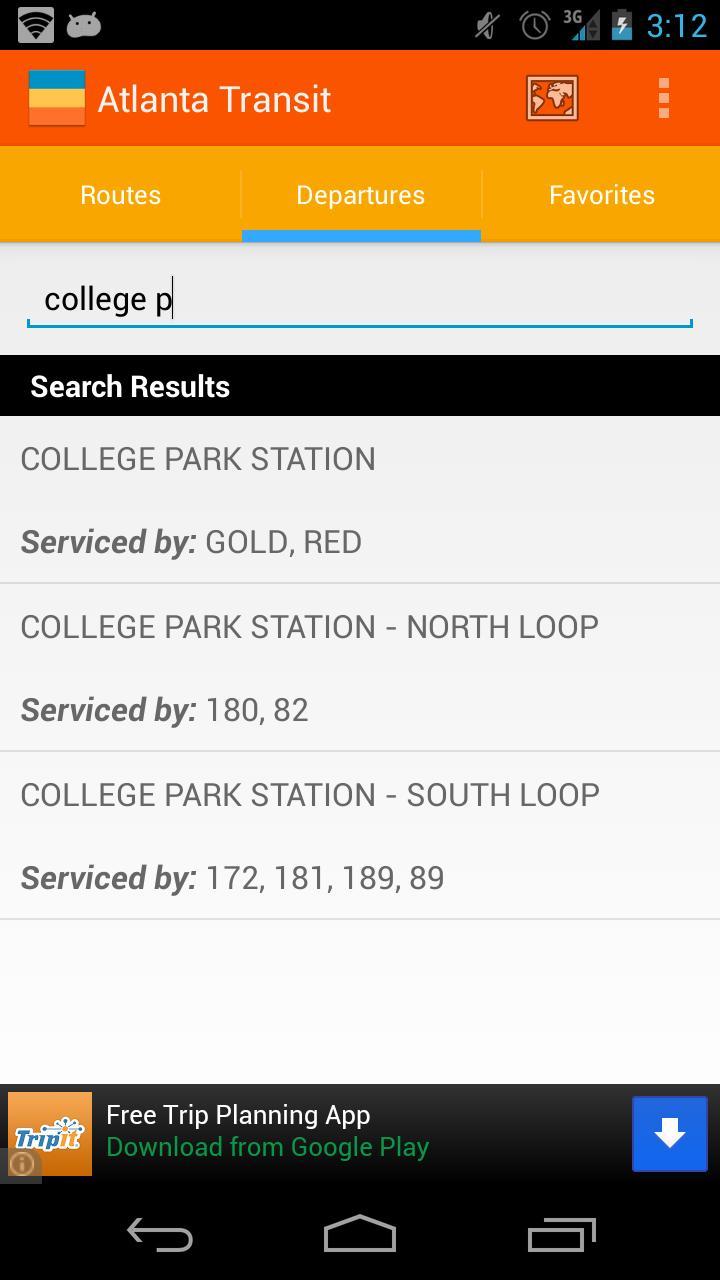
Task: Focus the station search field
Action: coord(360,299)
